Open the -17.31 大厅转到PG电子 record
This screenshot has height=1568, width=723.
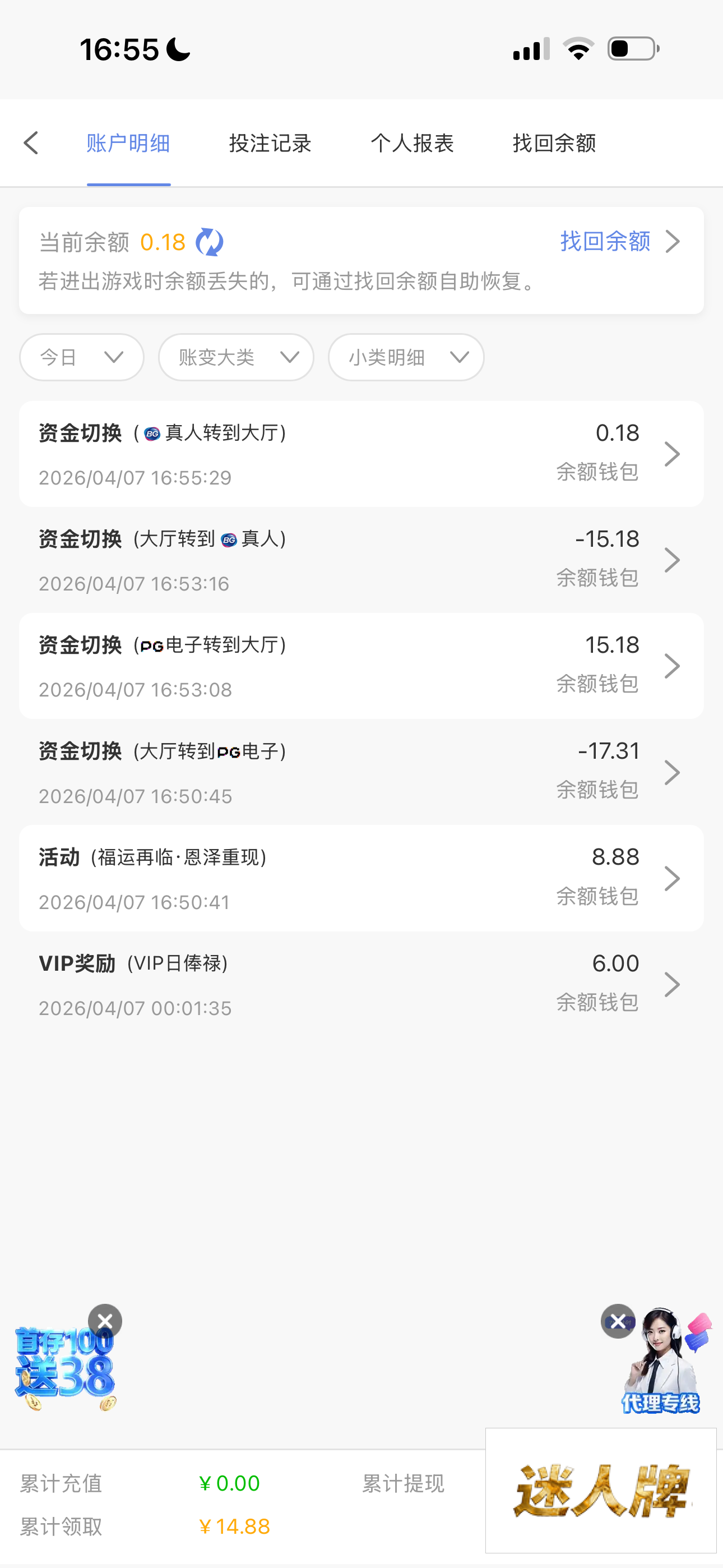click(361, 772)
